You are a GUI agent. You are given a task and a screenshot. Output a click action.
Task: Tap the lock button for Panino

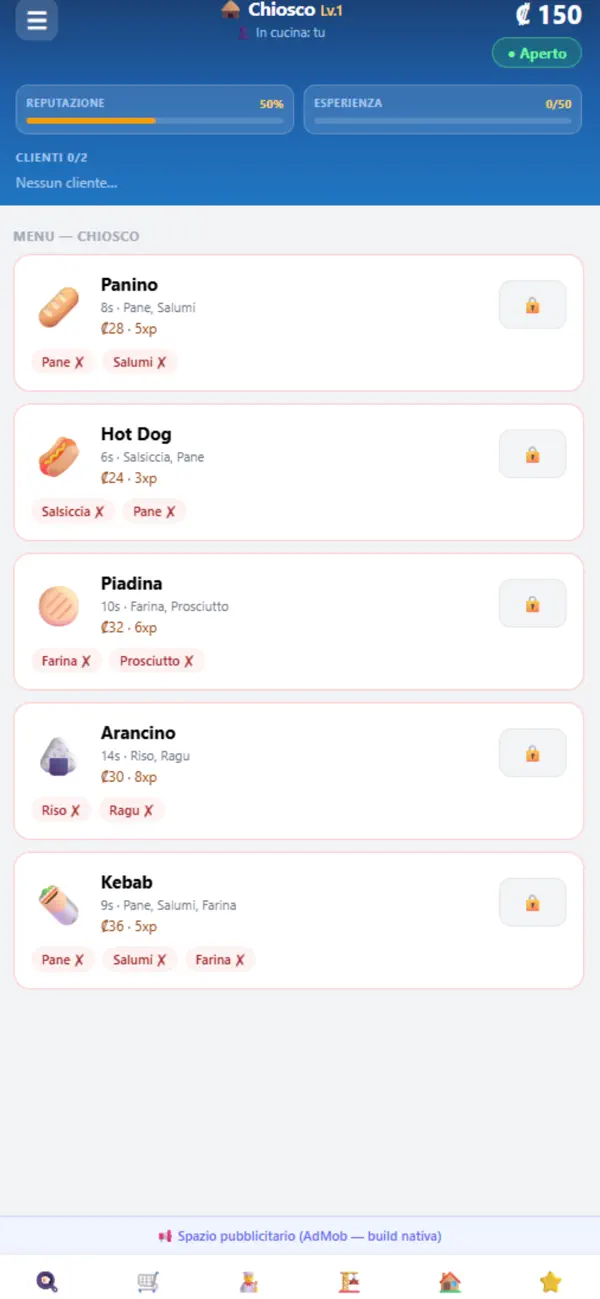click(x=532, y=305)
